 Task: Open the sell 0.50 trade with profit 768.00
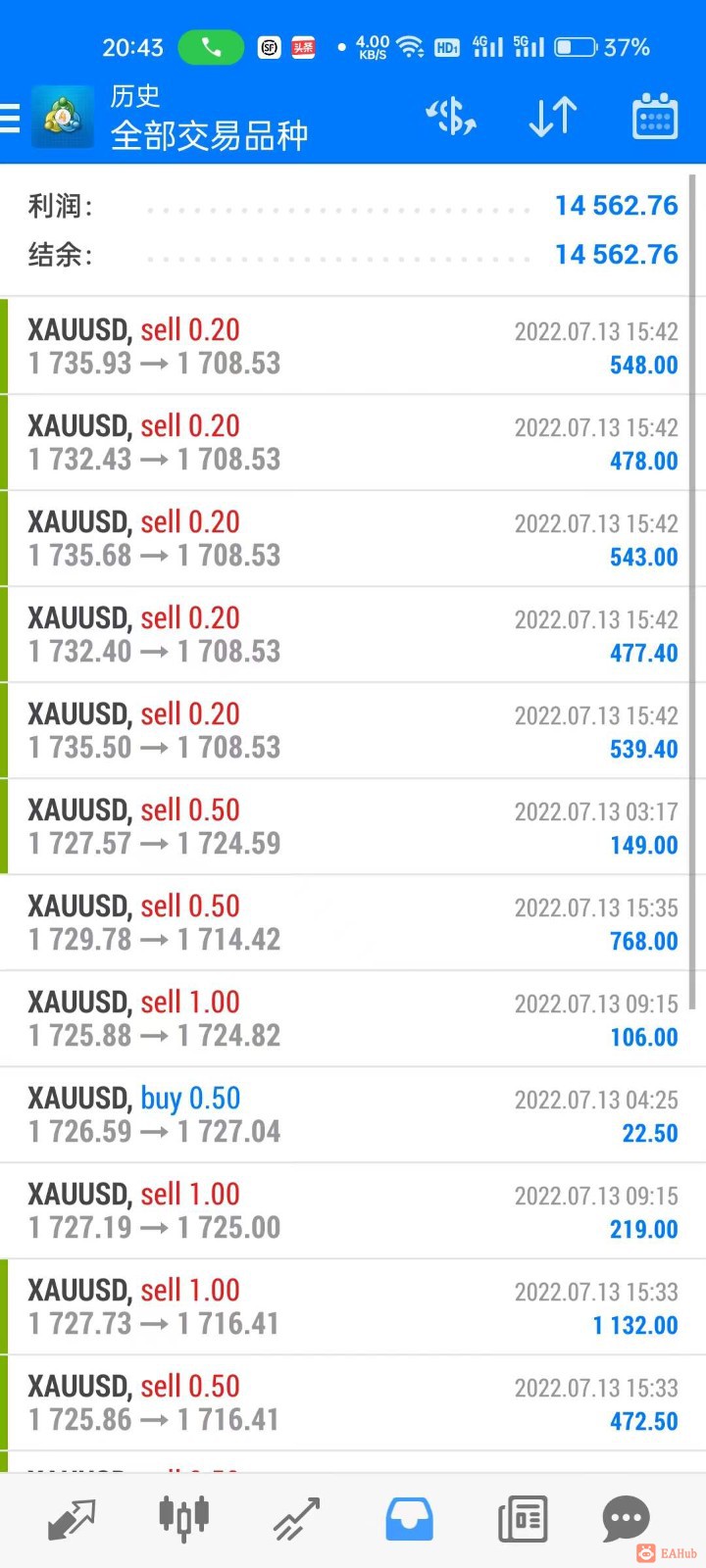pos(353,922)
